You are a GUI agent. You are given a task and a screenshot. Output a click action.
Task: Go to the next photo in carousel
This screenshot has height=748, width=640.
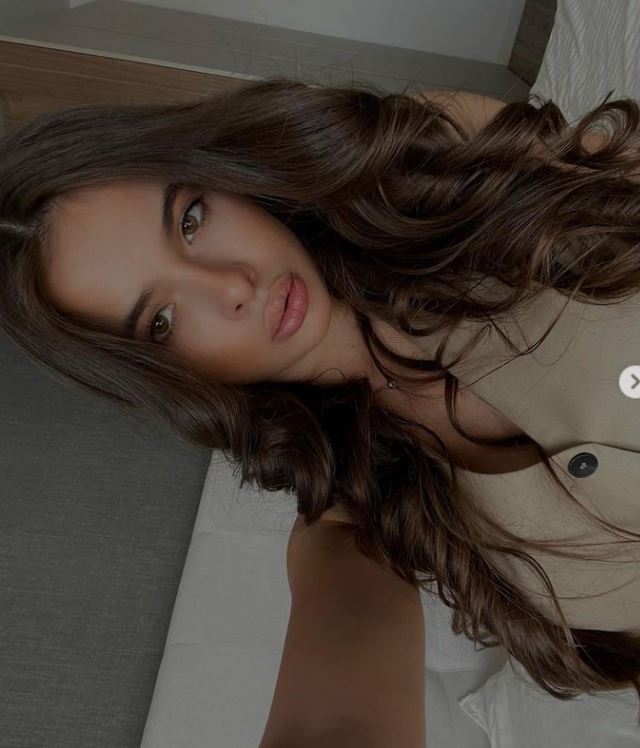[x=631, y=381]
